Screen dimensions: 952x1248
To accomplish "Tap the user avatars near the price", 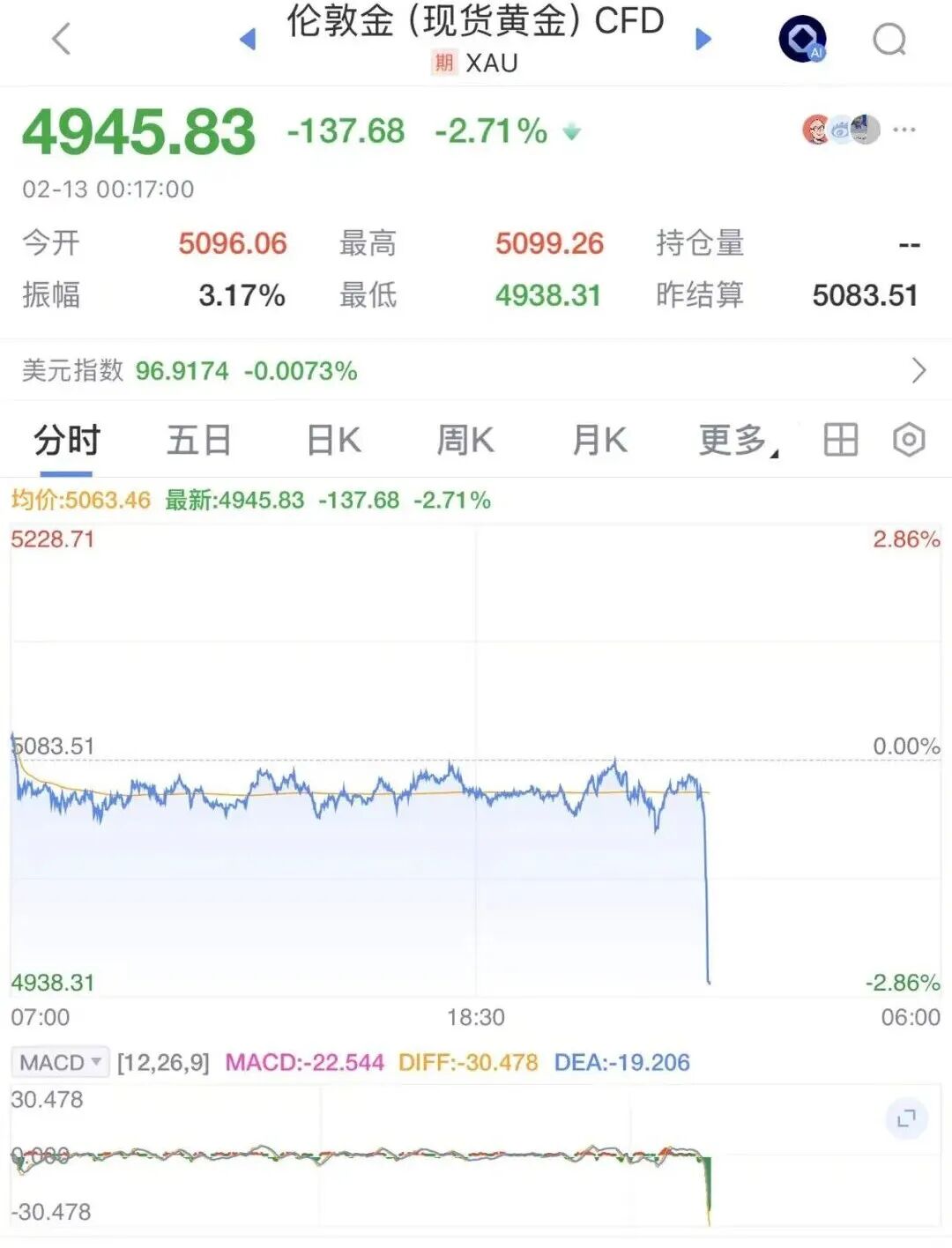I will pos(841,130).
